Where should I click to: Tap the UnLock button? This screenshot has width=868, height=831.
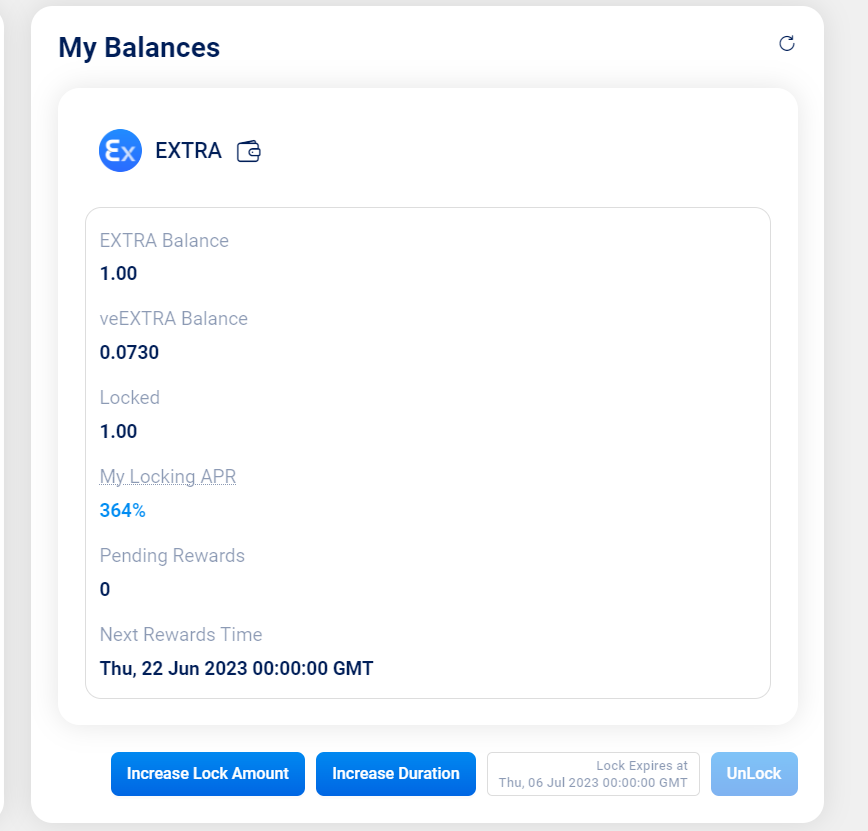pyautogui.click(x=754, y=774)
